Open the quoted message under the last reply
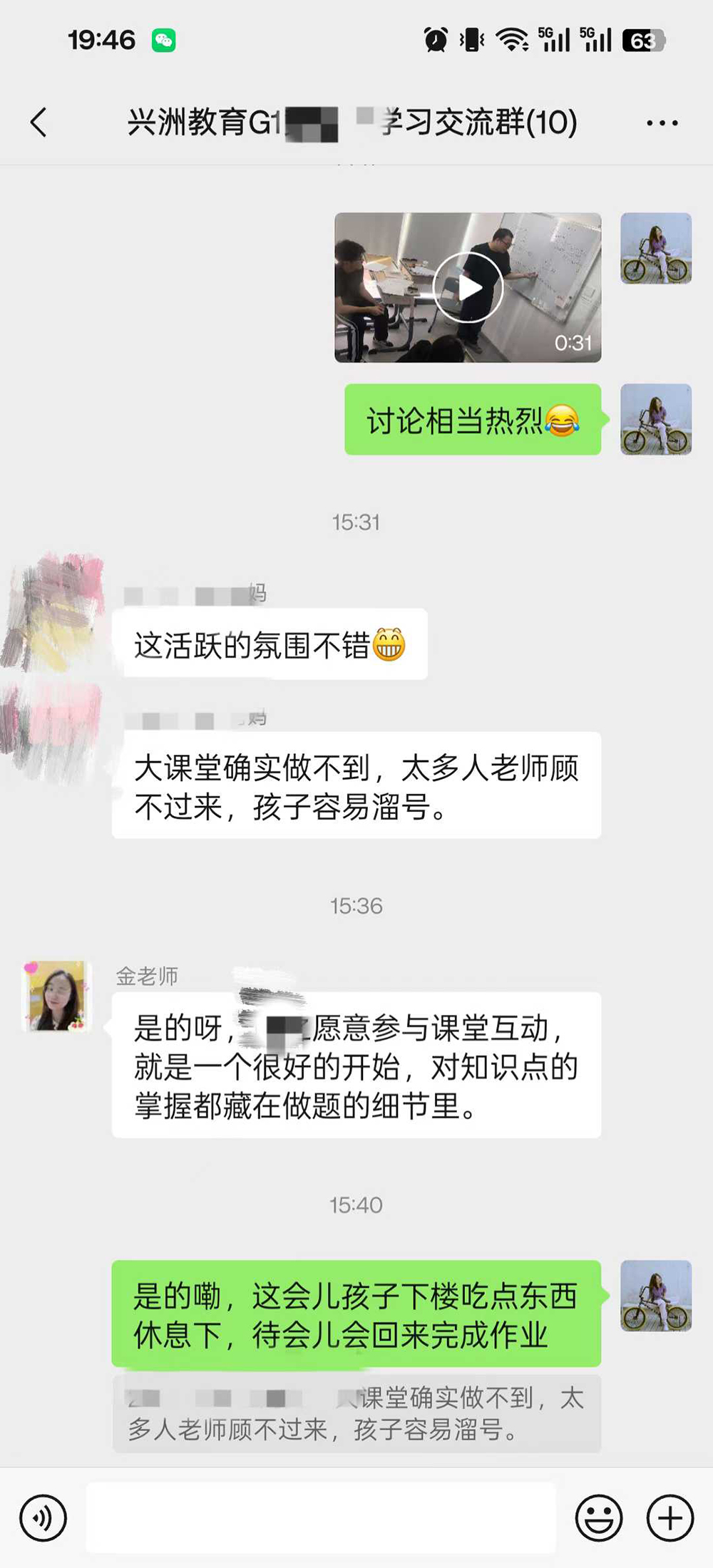This screenshot has height=1568, width=713. click(356, 1414)
